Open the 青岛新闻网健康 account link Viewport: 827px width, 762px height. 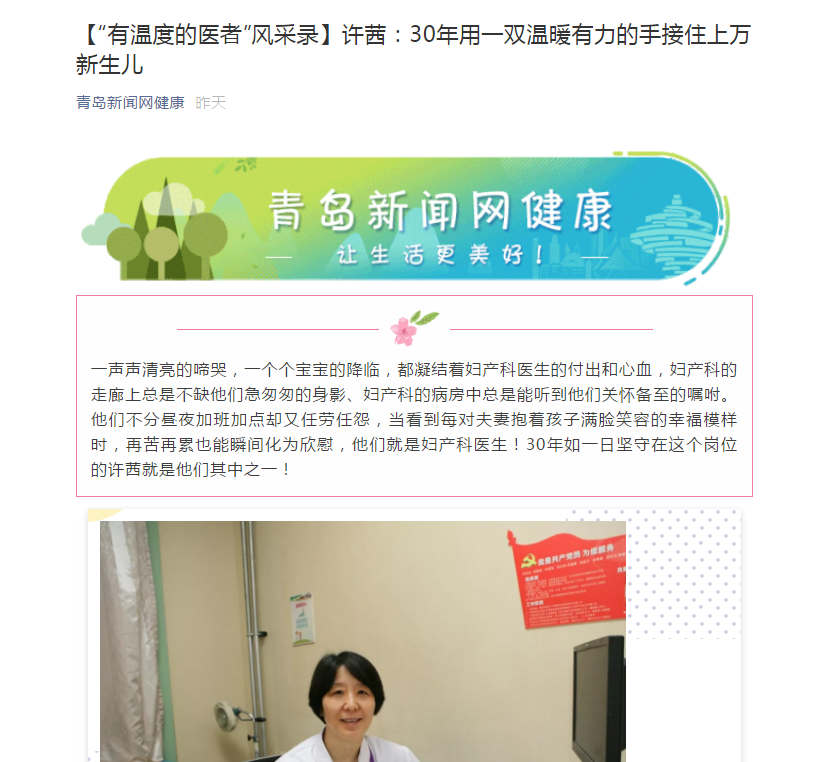click(x=130, y=103)
